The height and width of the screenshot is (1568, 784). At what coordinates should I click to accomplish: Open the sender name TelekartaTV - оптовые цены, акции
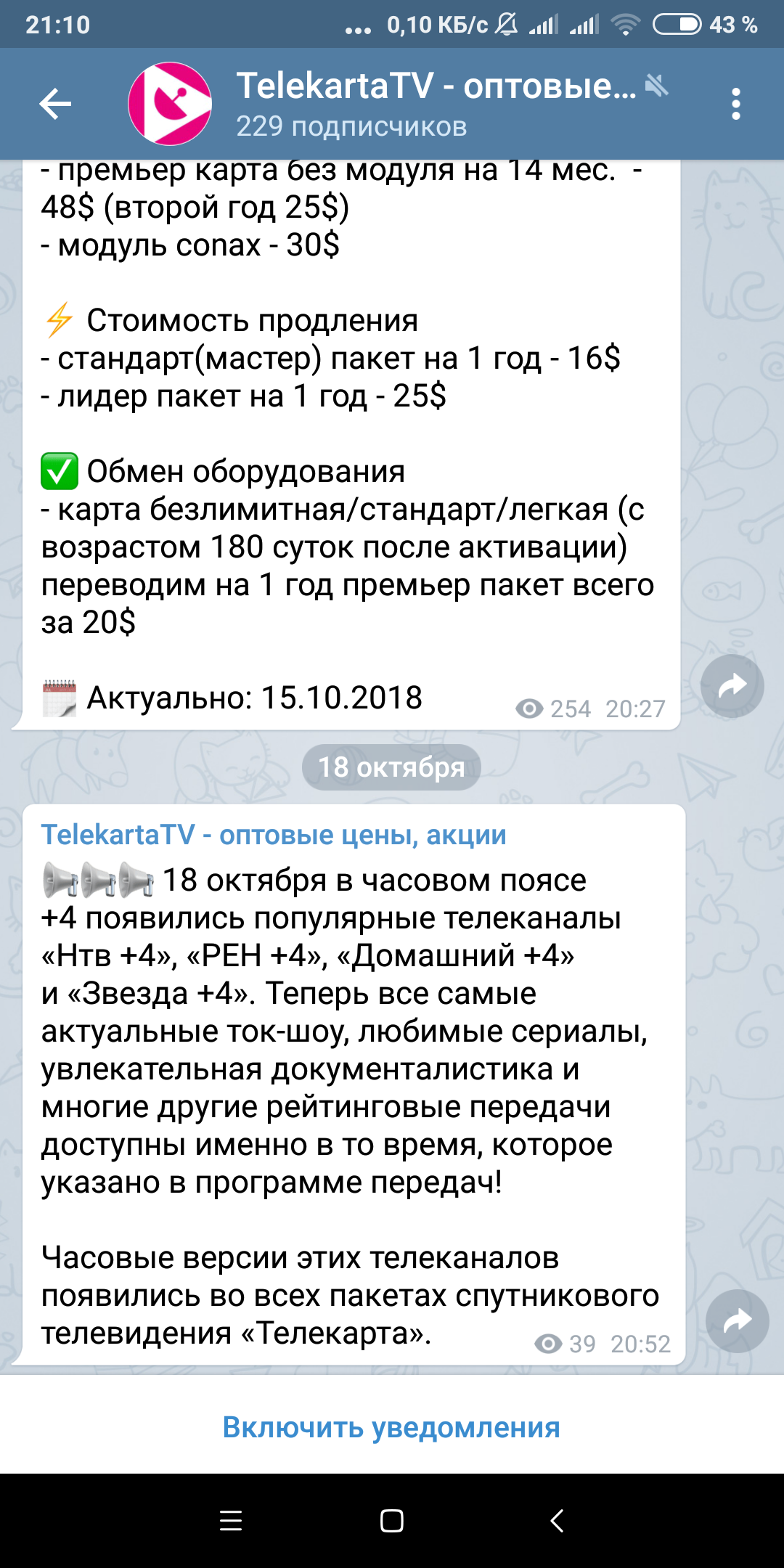coord(274,835)
